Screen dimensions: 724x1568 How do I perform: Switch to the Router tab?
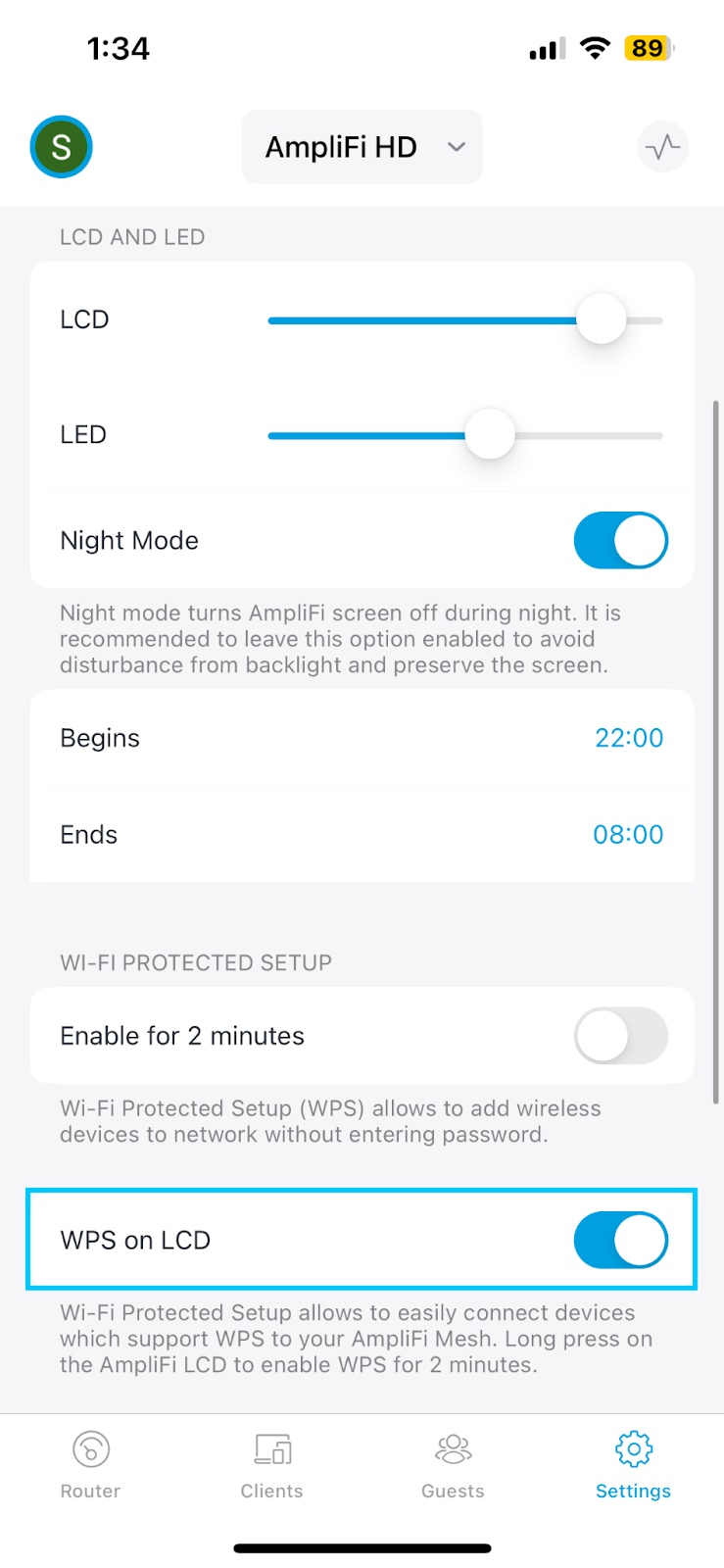point(90,1464)
